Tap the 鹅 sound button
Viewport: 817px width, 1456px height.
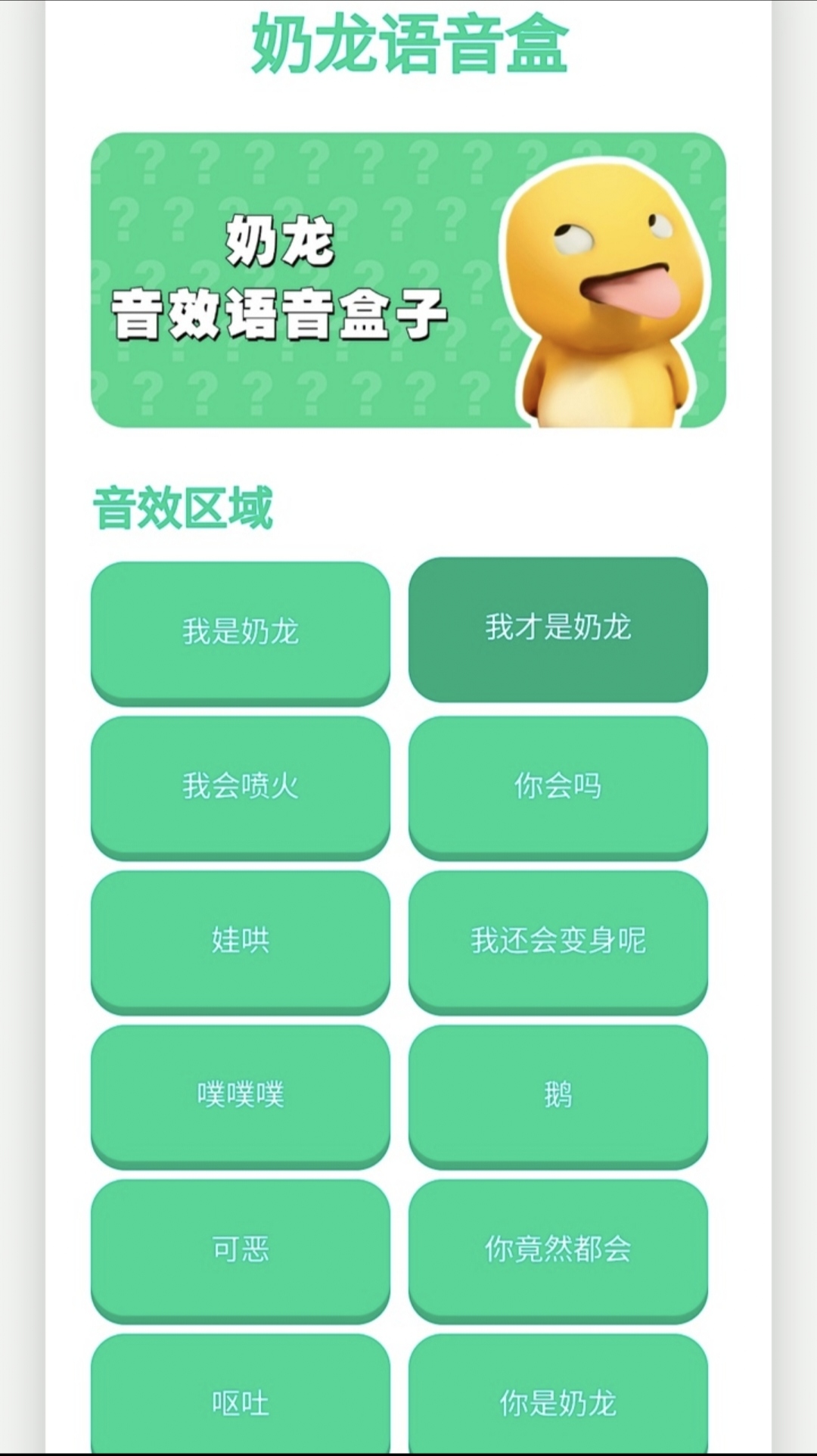[558, 1094]
